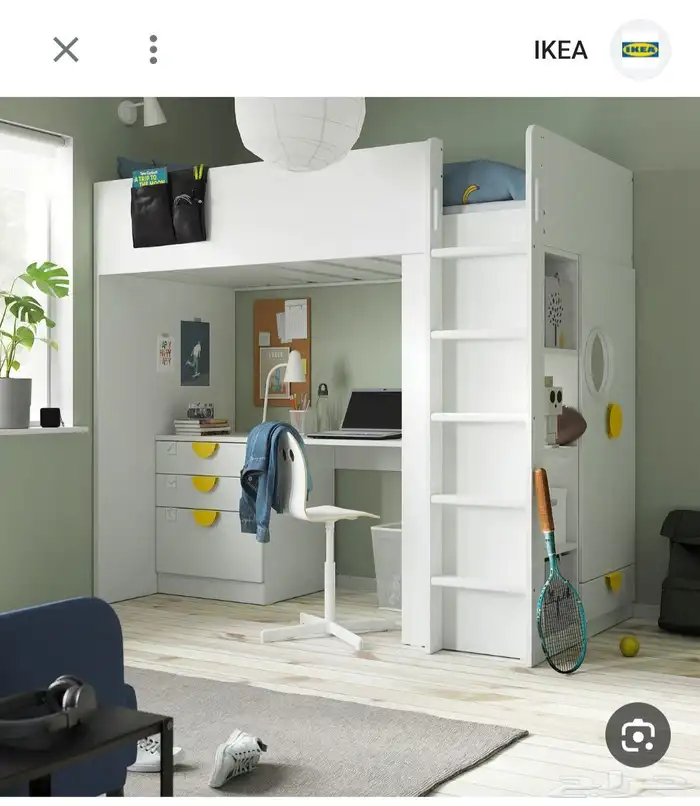The image size is (700, 806).
Task: Open the IKEA source link
Action: point(561,50)
